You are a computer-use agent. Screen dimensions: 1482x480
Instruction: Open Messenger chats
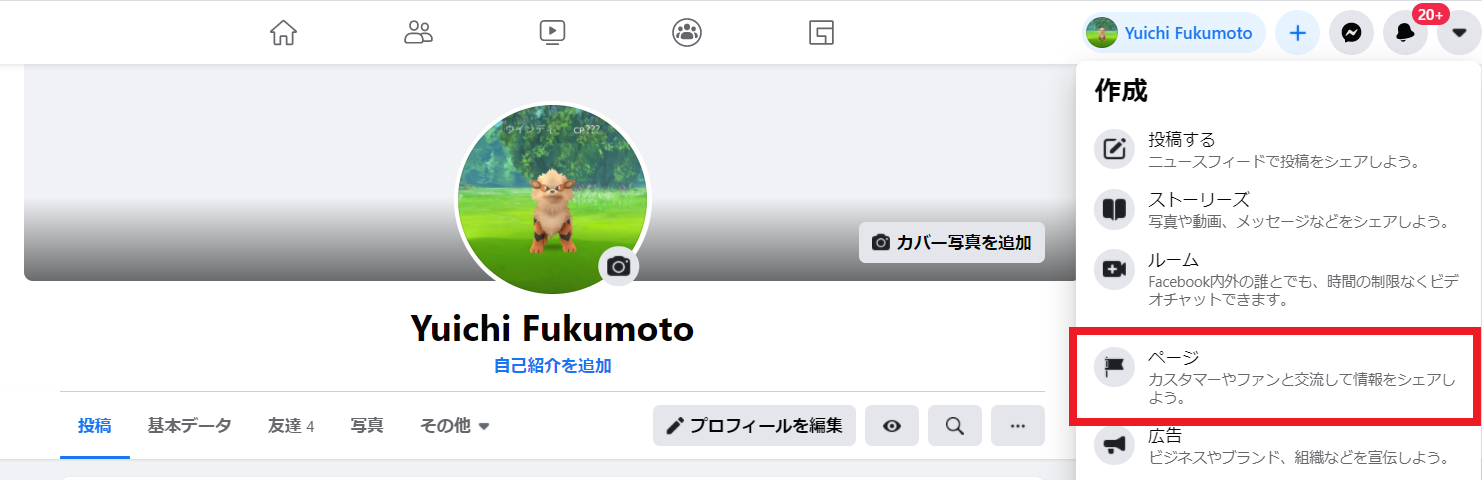[x=1351, y=33]
